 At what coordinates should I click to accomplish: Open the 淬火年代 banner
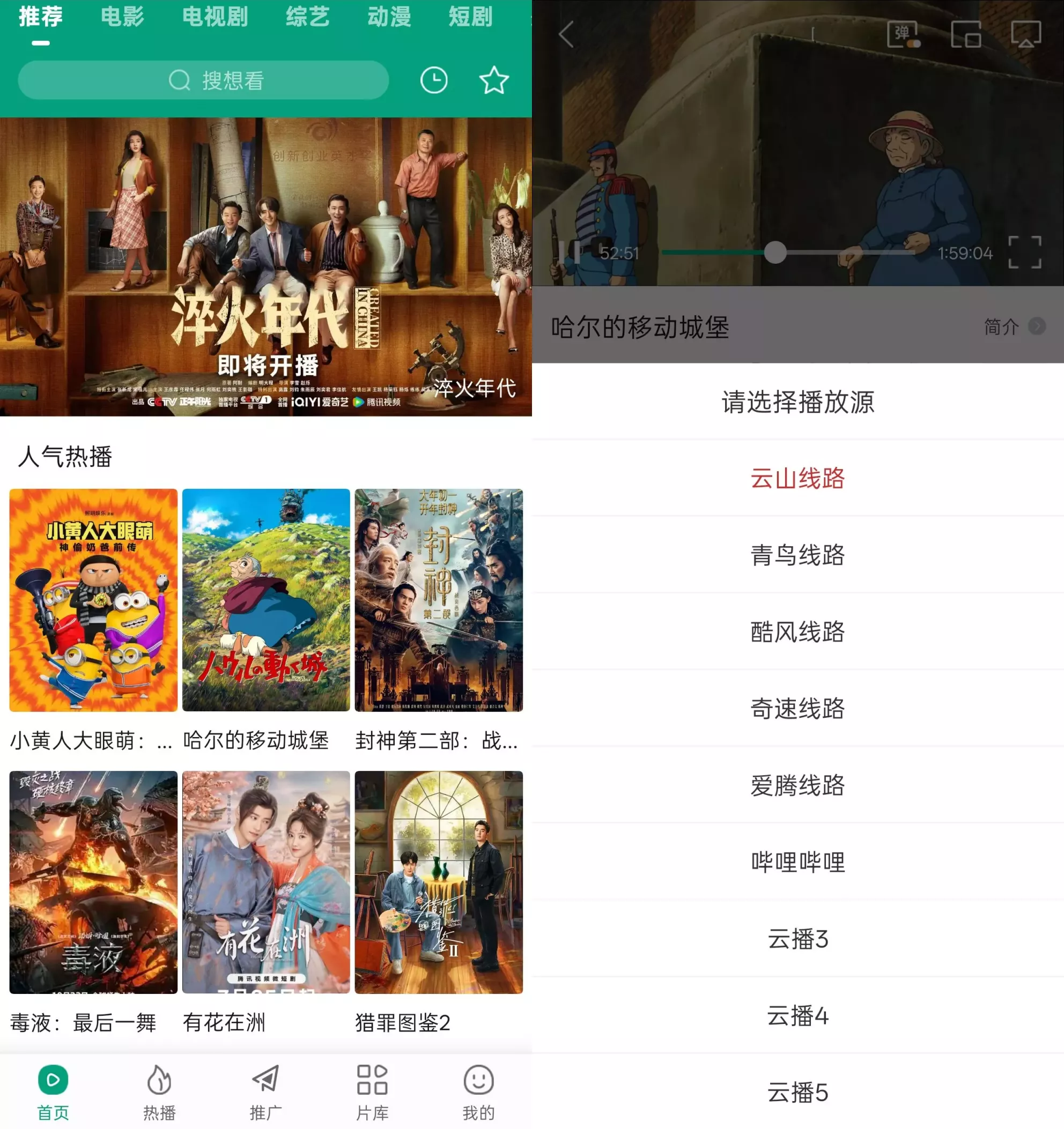266,267
